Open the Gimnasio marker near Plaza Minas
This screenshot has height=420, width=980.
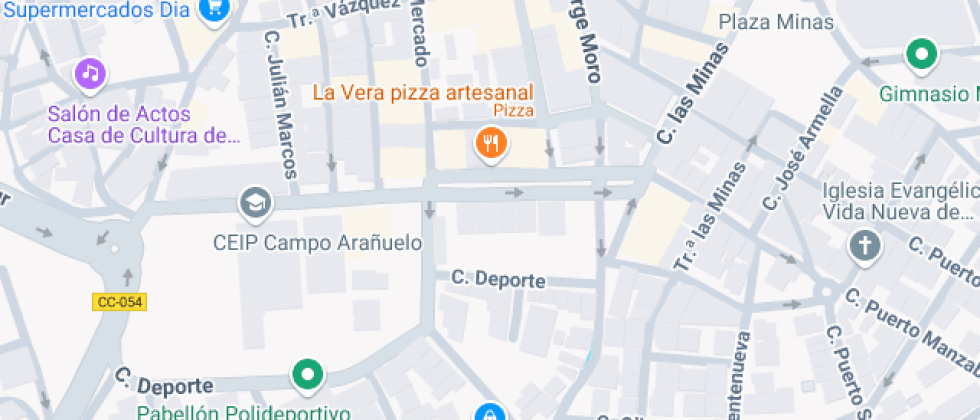(920, 53)
